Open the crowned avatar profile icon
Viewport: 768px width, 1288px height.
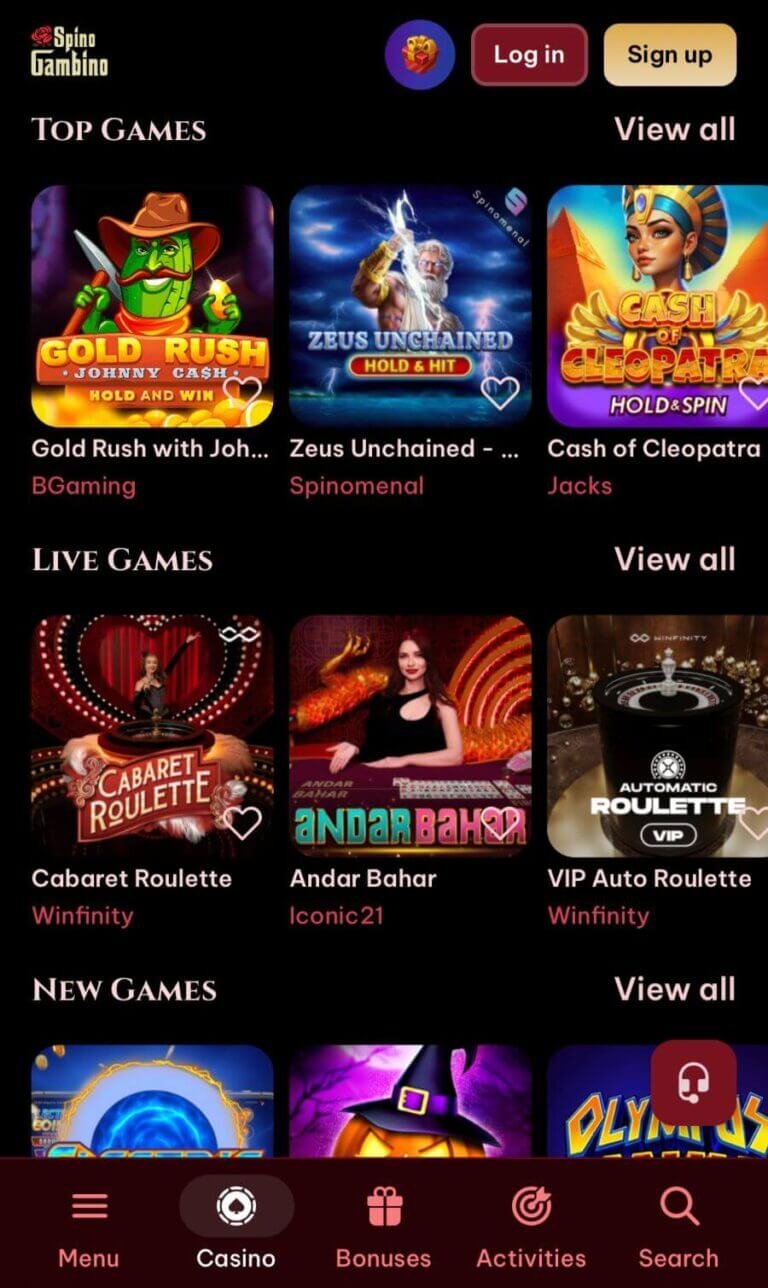[420, 55]
